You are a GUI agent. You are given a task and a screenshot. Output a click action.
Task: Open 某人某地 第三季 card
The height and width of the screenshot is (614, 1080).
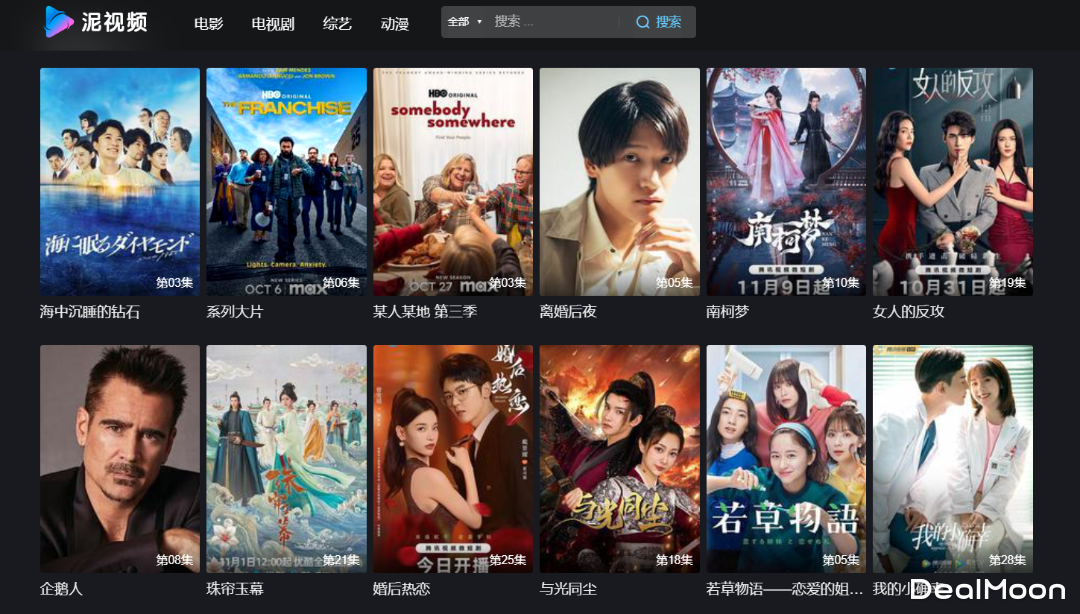point(453,181)
